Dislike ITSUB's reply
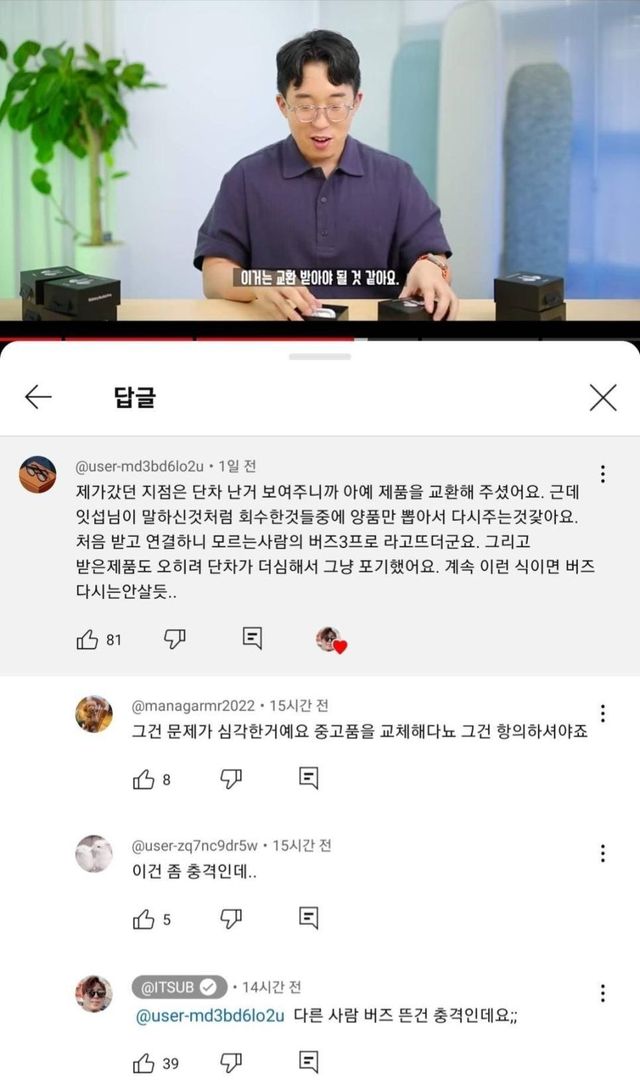640x1090 pixels. point(231,1061)
